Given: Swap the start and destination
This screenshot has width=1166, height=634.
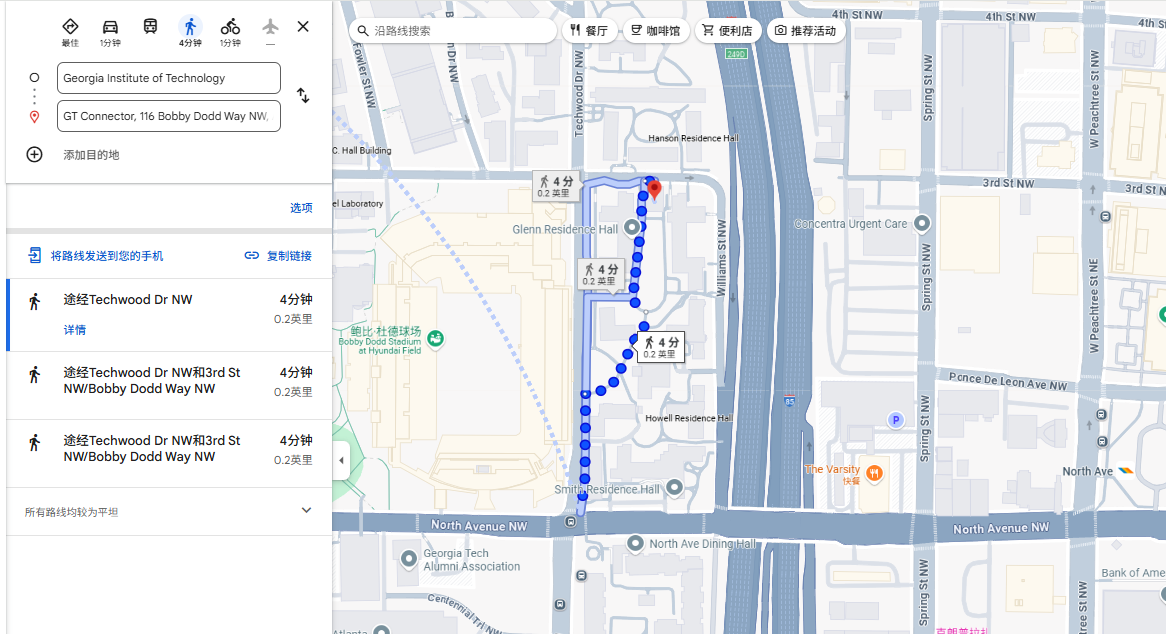Looking at the screenshot, I should [x=303, y=96].
